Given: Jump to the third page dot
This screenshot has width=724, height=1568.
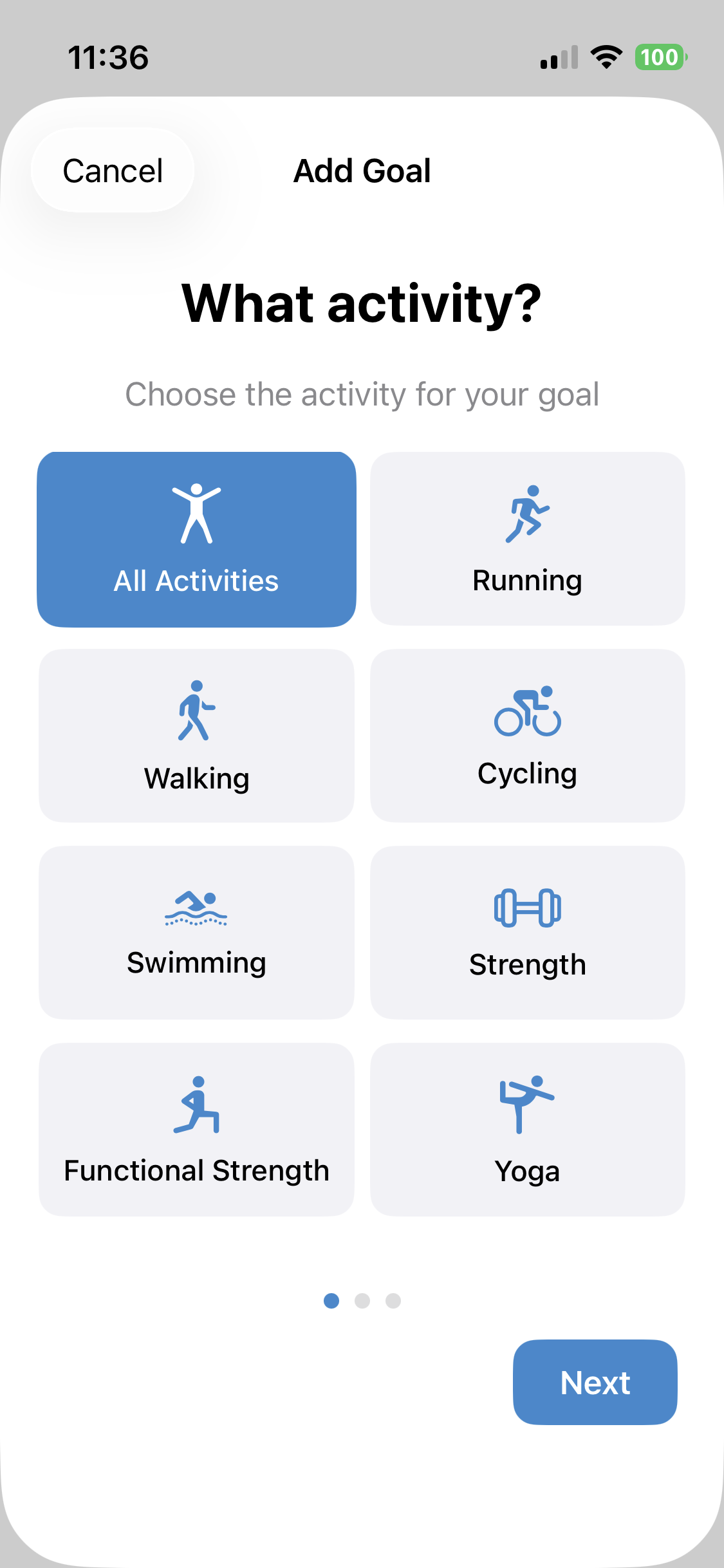Looking at the screenshot, I should click(393, 1301).
